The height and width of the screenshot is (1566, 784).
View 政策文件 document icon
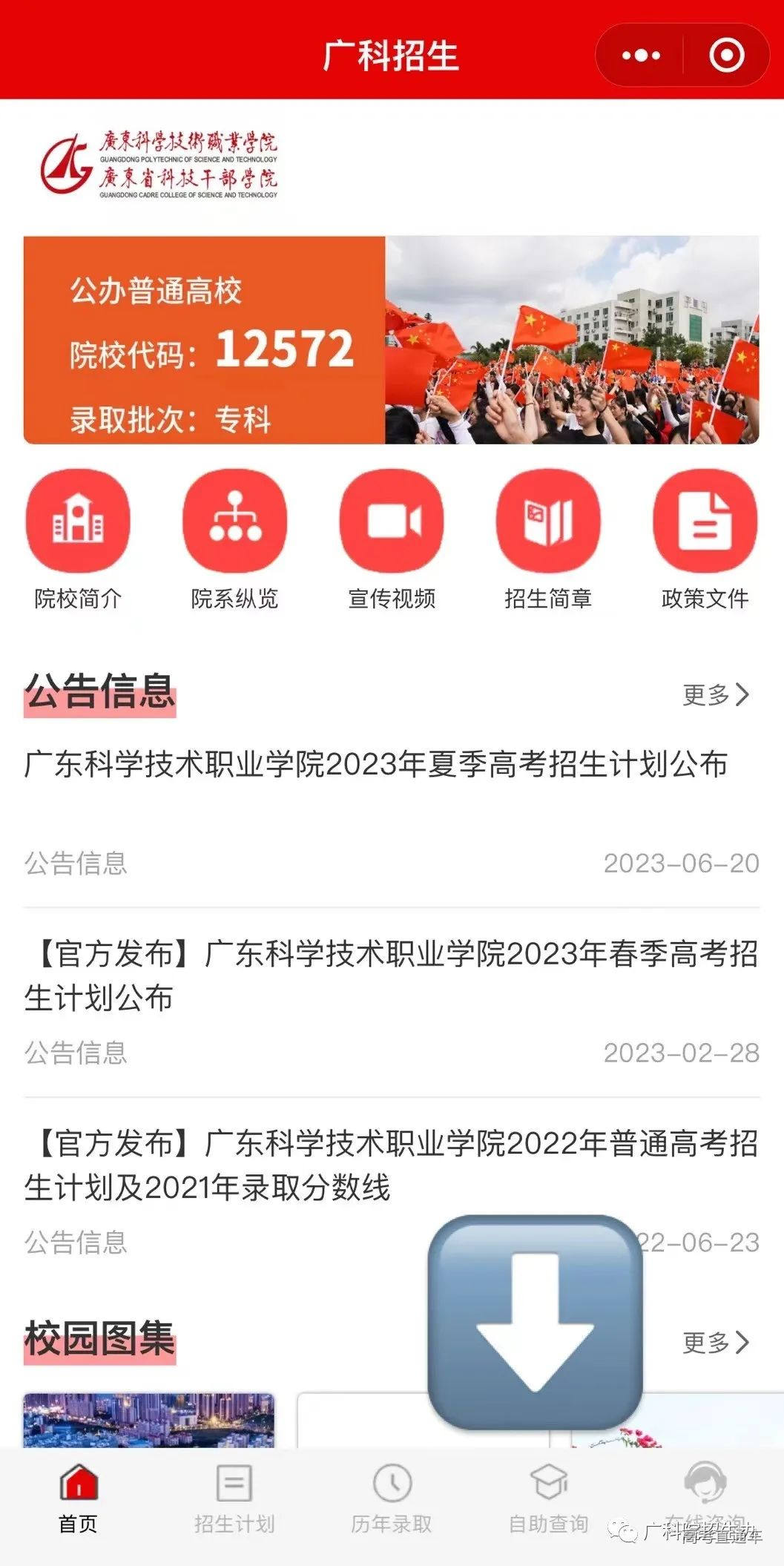click(705, 522)
